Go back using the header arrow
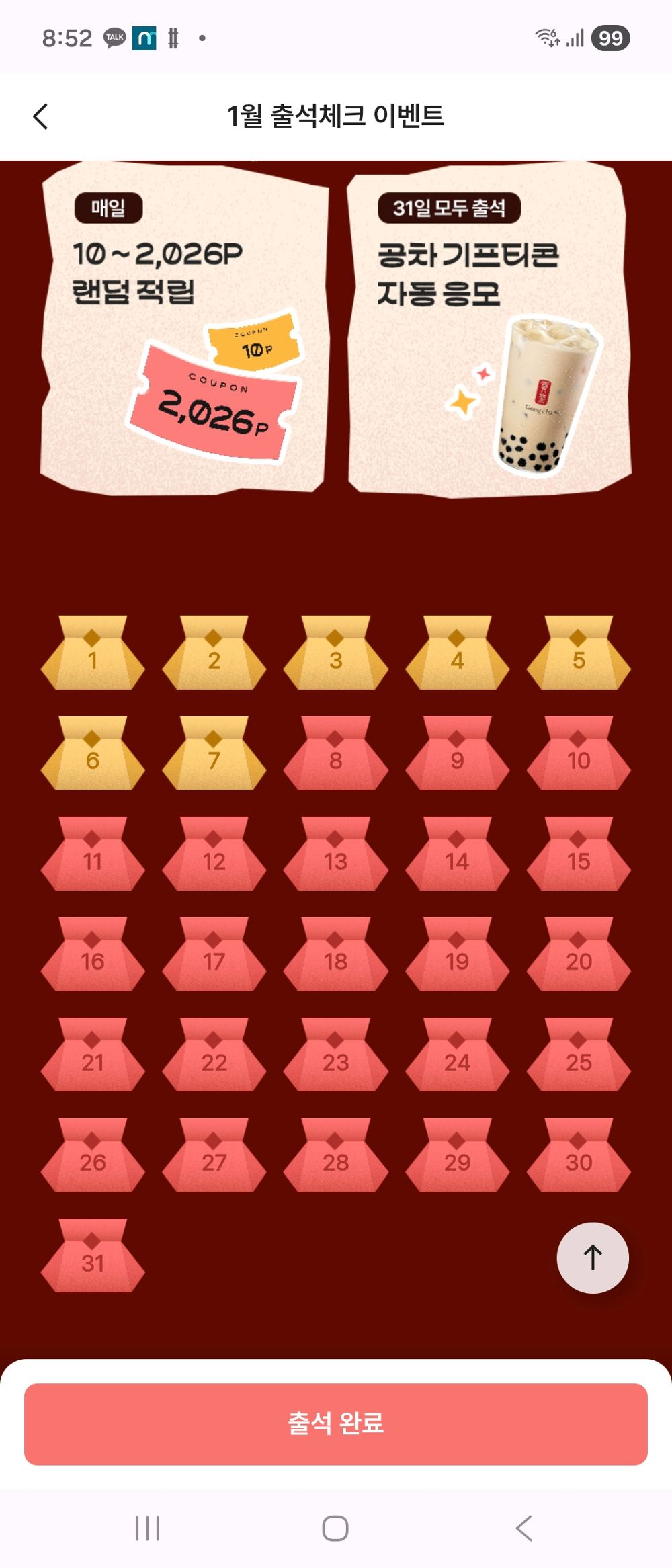Screen dimensions: 672x1568 [x=41, y=116]
